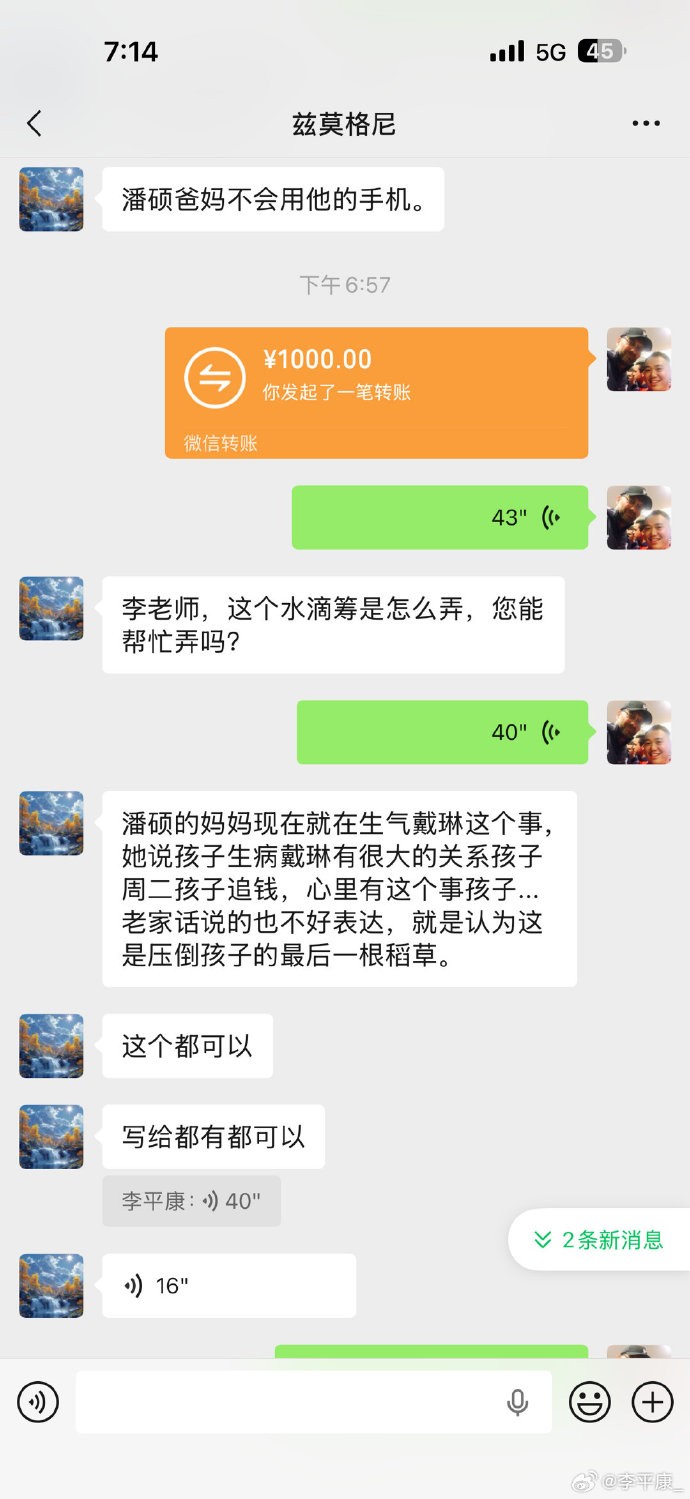Image resolution: width=690 pixels, height=1499 pixels.
Task: Go back from the chat
Action: (x=34, y=124)
